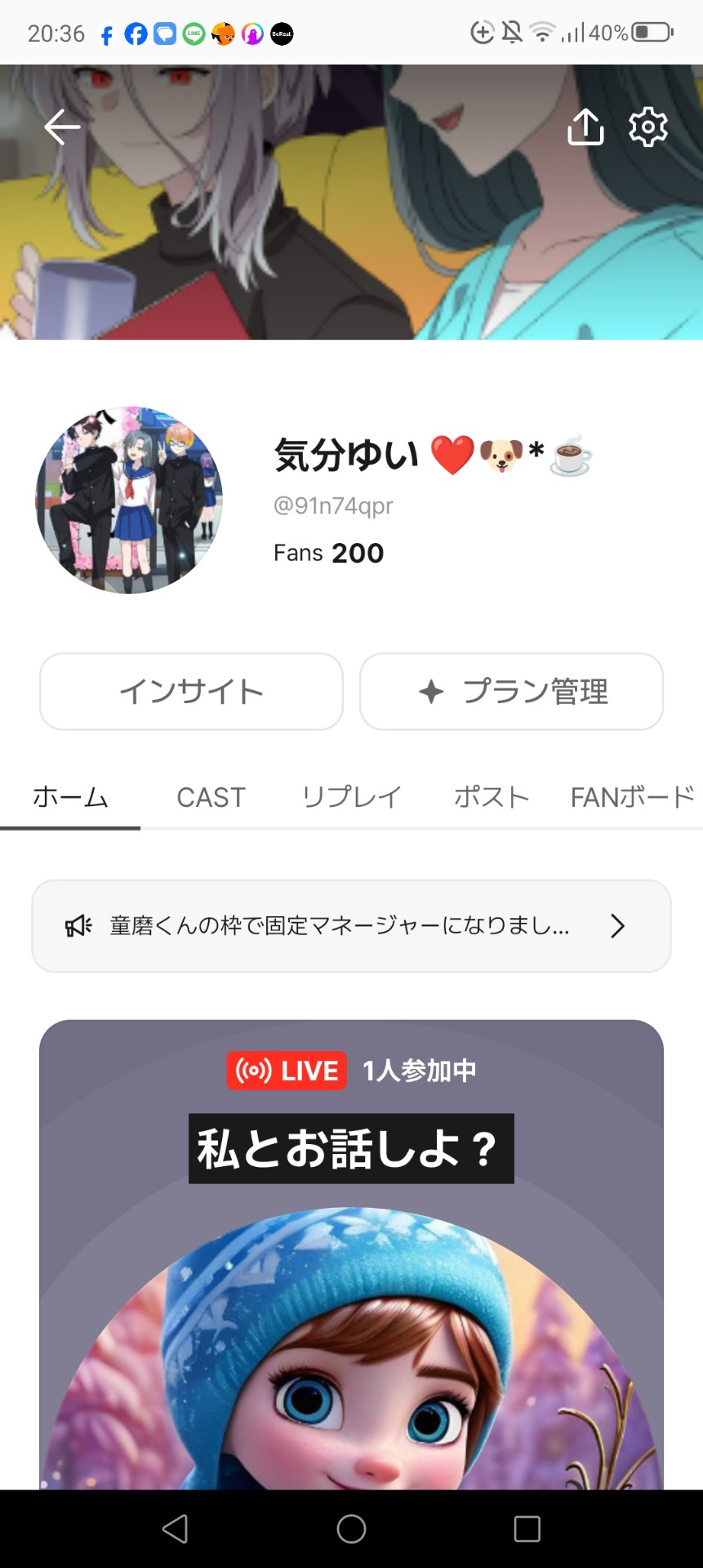The width and height of the screenshot is (703, 1568).
Task: Switch to the ホーム tab
Action: click(70, 797)
